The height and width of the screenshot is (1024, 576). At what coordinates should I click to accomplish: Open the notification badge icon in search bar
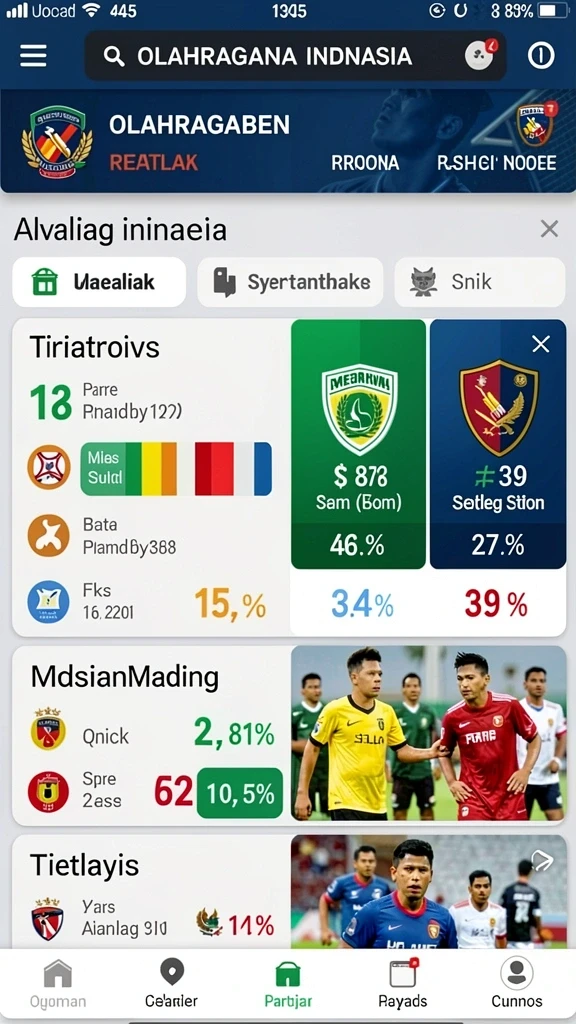point(481,56)
